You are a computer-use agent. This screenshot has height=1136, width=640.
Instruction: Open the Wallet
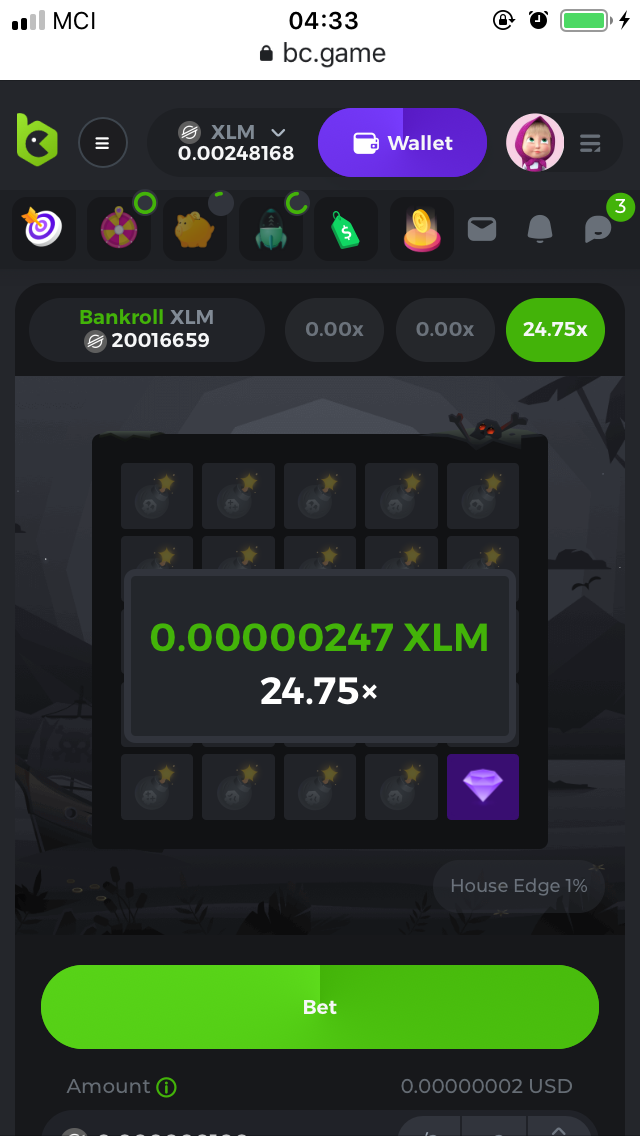(402, 143)
